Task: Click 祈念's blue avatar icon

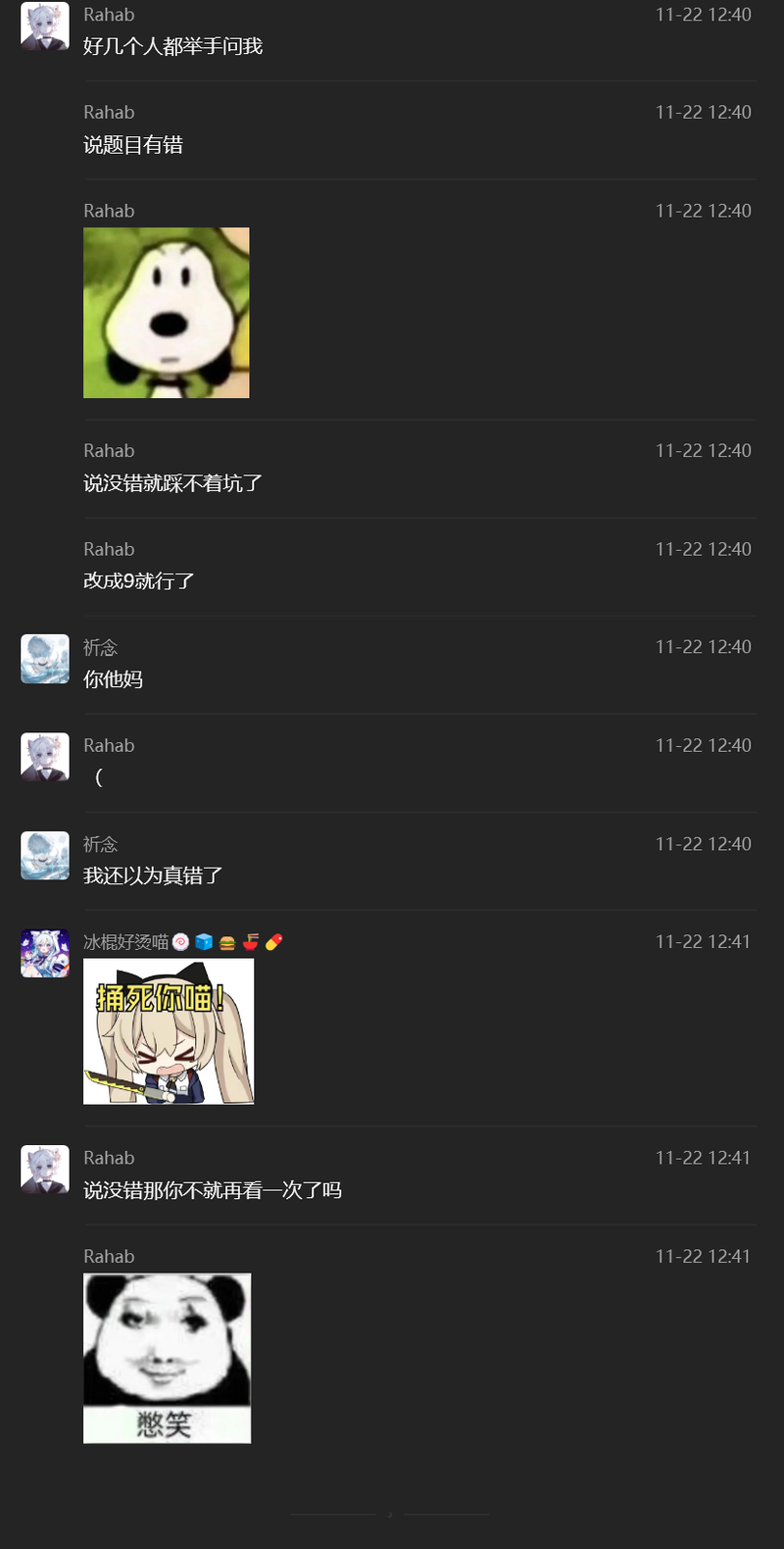Action: (x=44, y=659)
